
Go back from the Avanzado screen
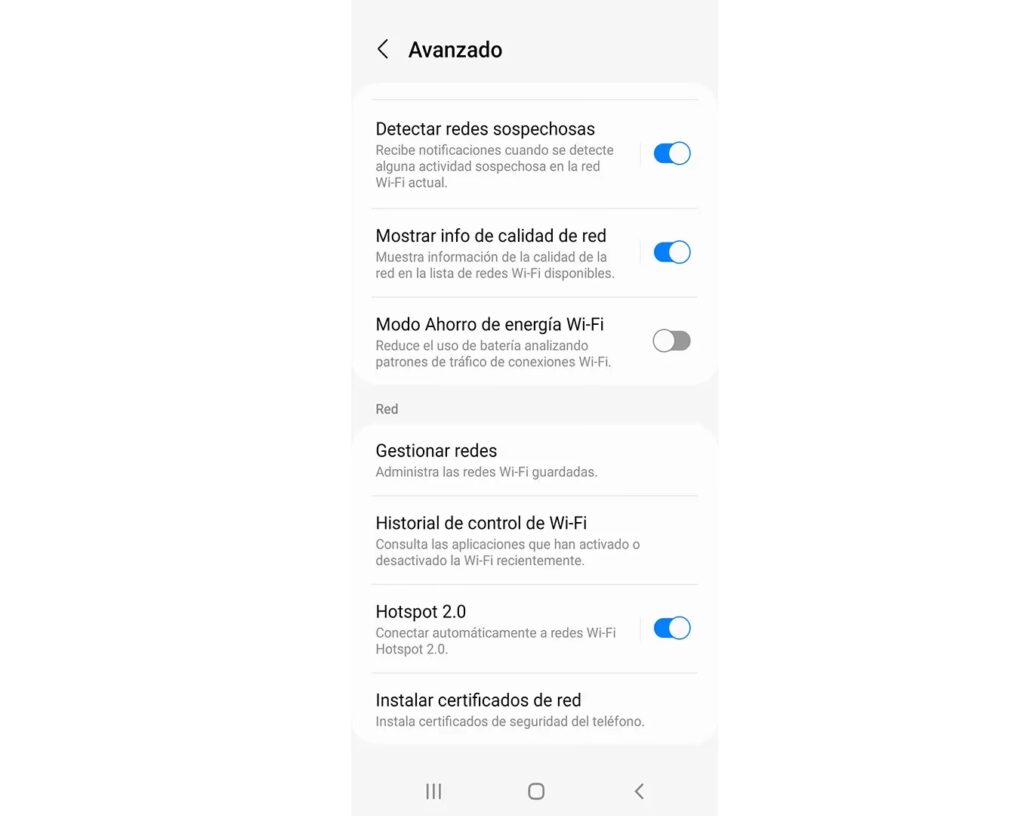[383, 49]
